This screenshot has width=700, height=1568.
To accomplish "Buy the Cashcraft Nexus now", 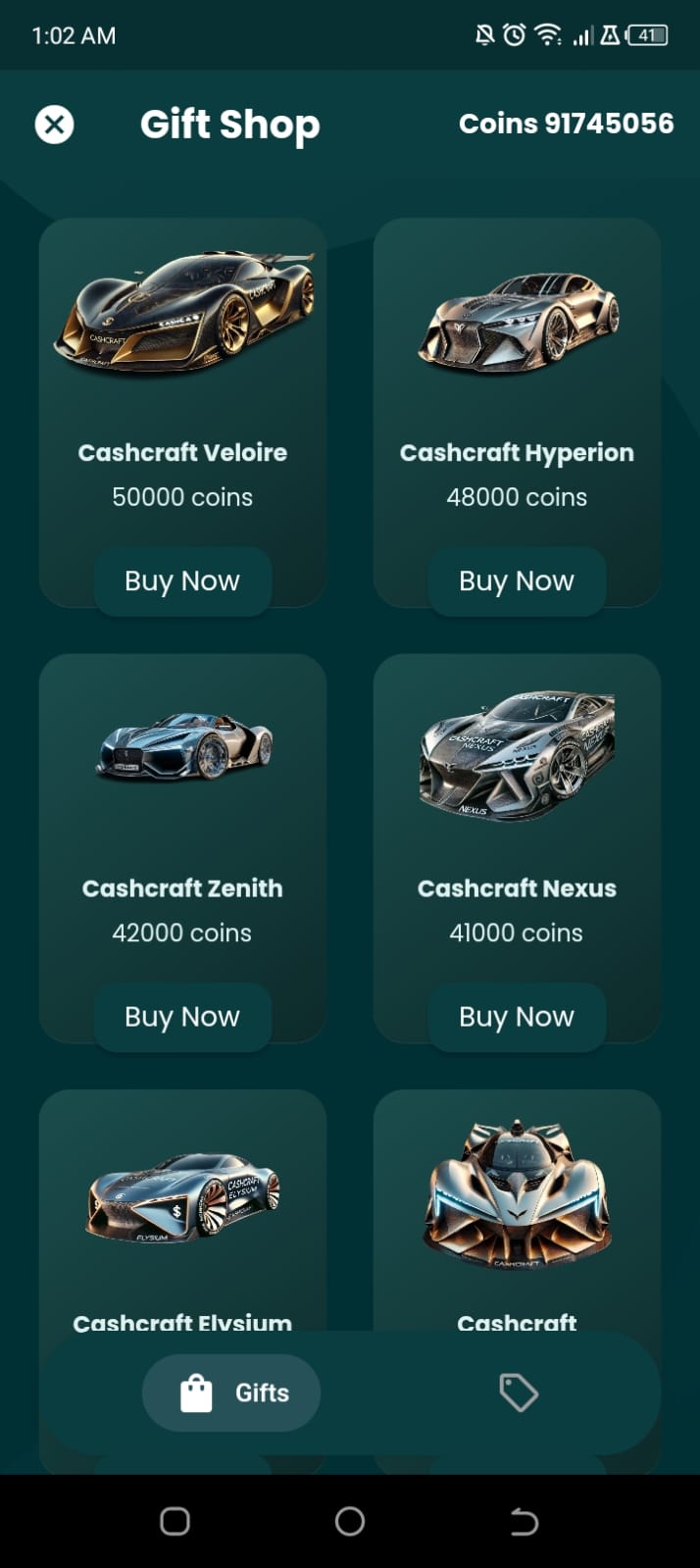I will [x=517, y=1017].
